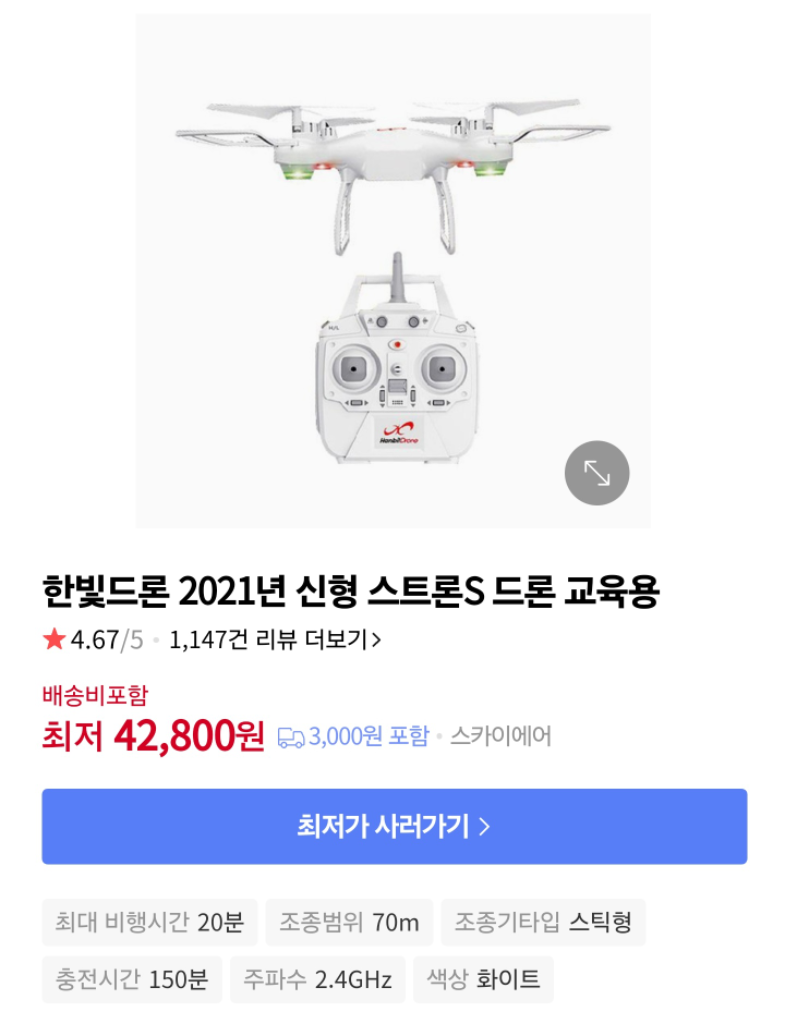The width and height of the screenshot is (785, 1024).
Task: Select the 최대 비행시간 20분 chip
Action: [x=146, y=923]
